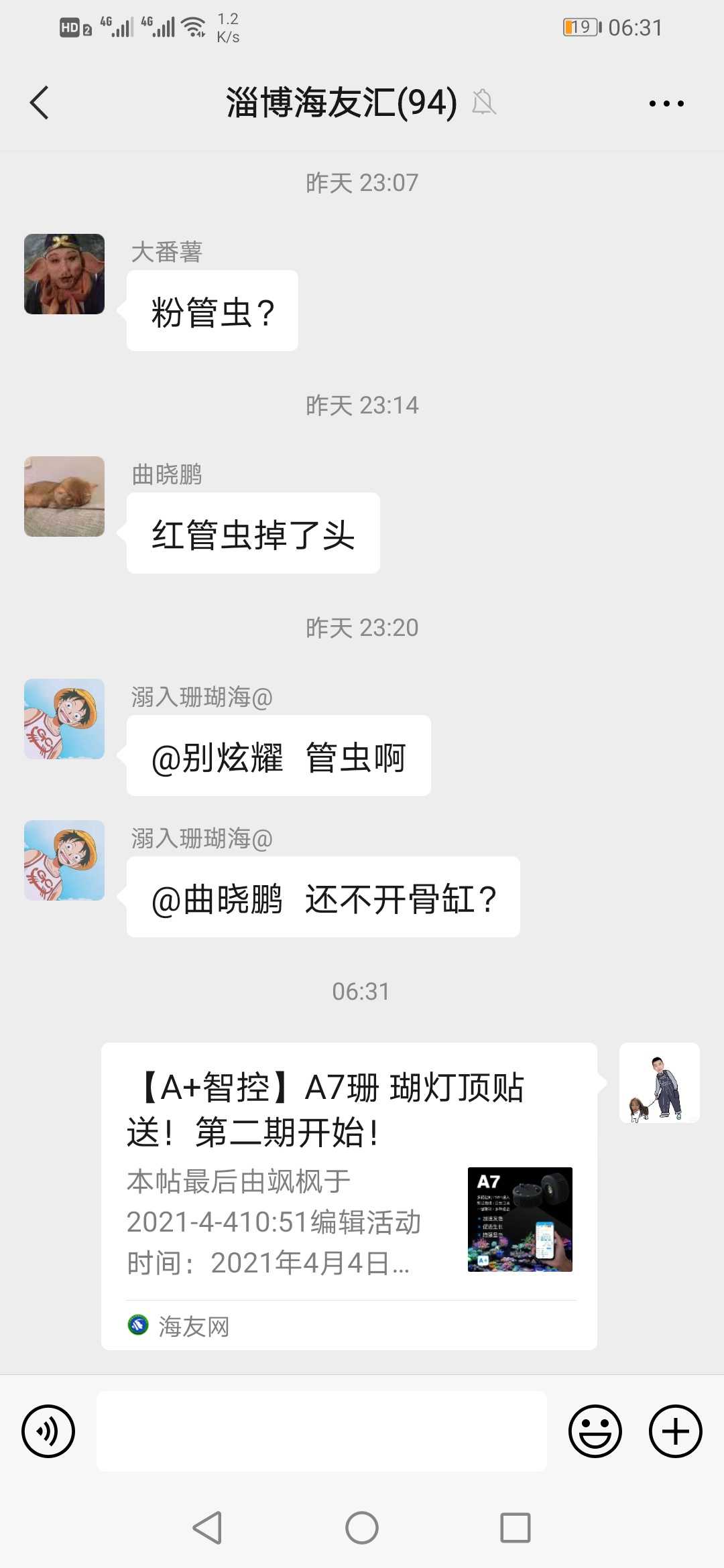Go back from the group chat
The image size is (724, 1568).
[40, 103]
